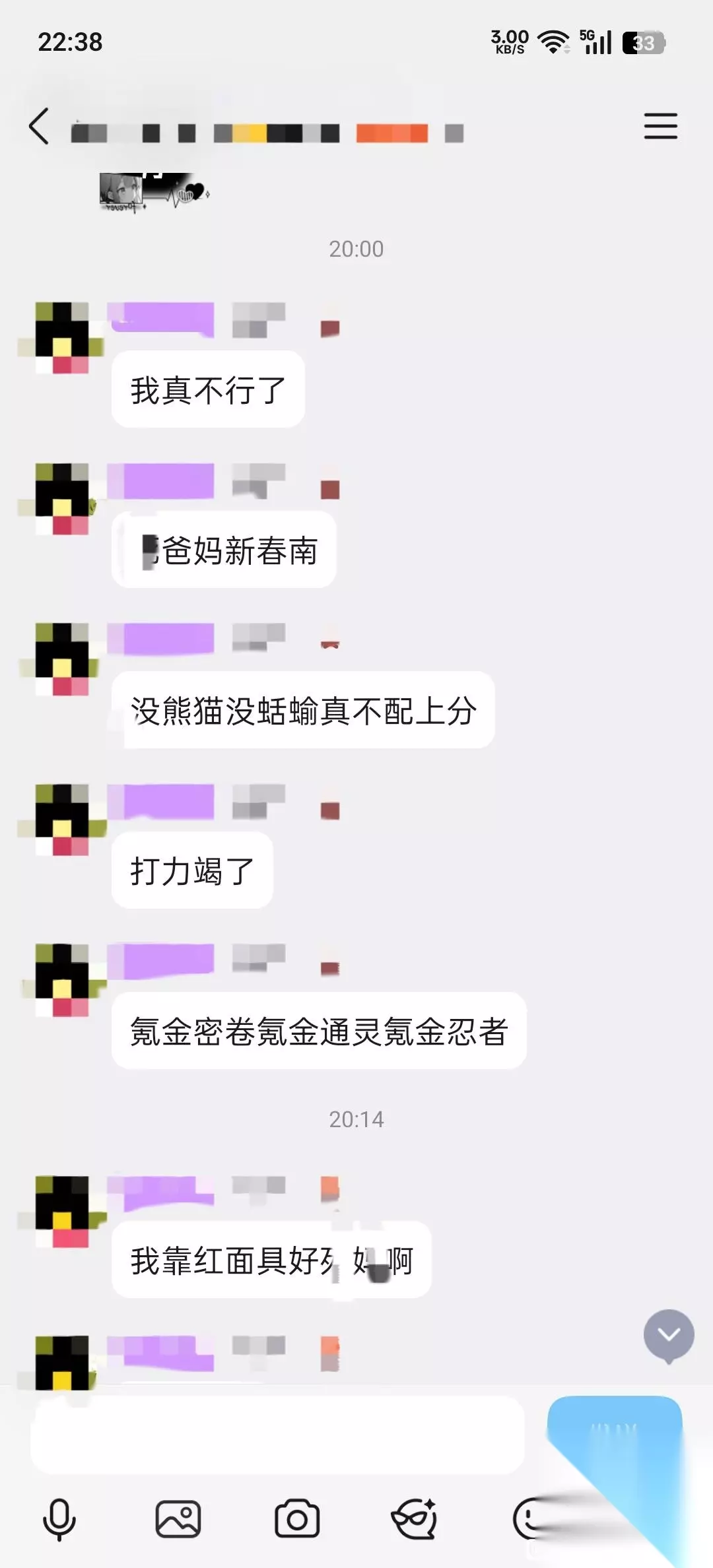Jump to latest messages with down arrow
713x1568 pixels.
[669, 1336]
